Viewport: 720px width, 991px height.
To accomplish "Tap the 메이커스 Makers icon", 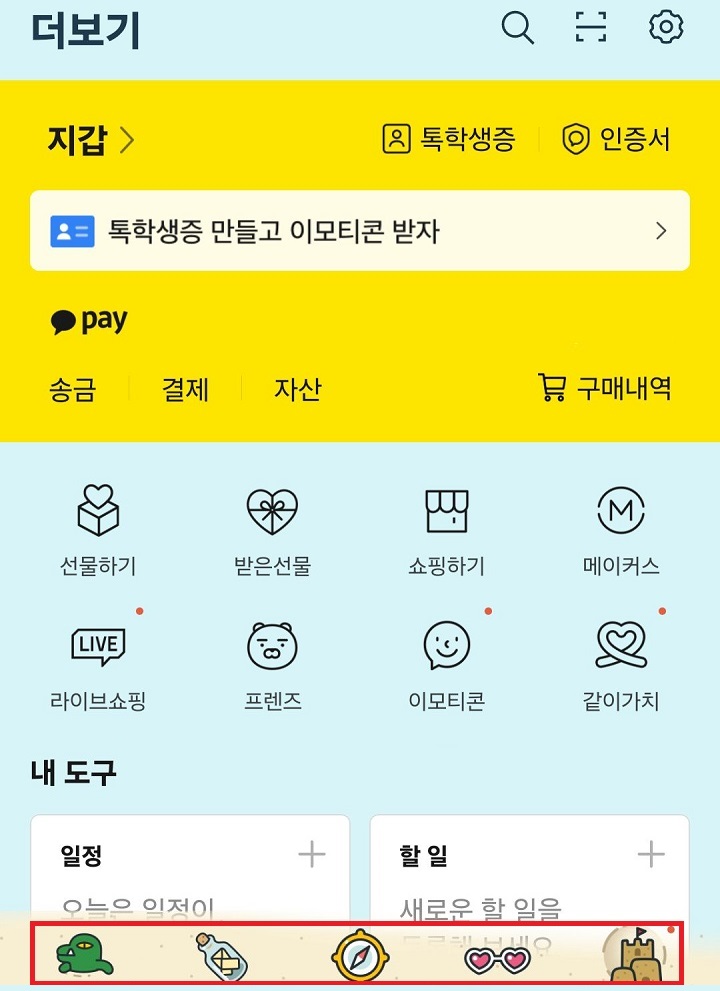I will 622,510.
